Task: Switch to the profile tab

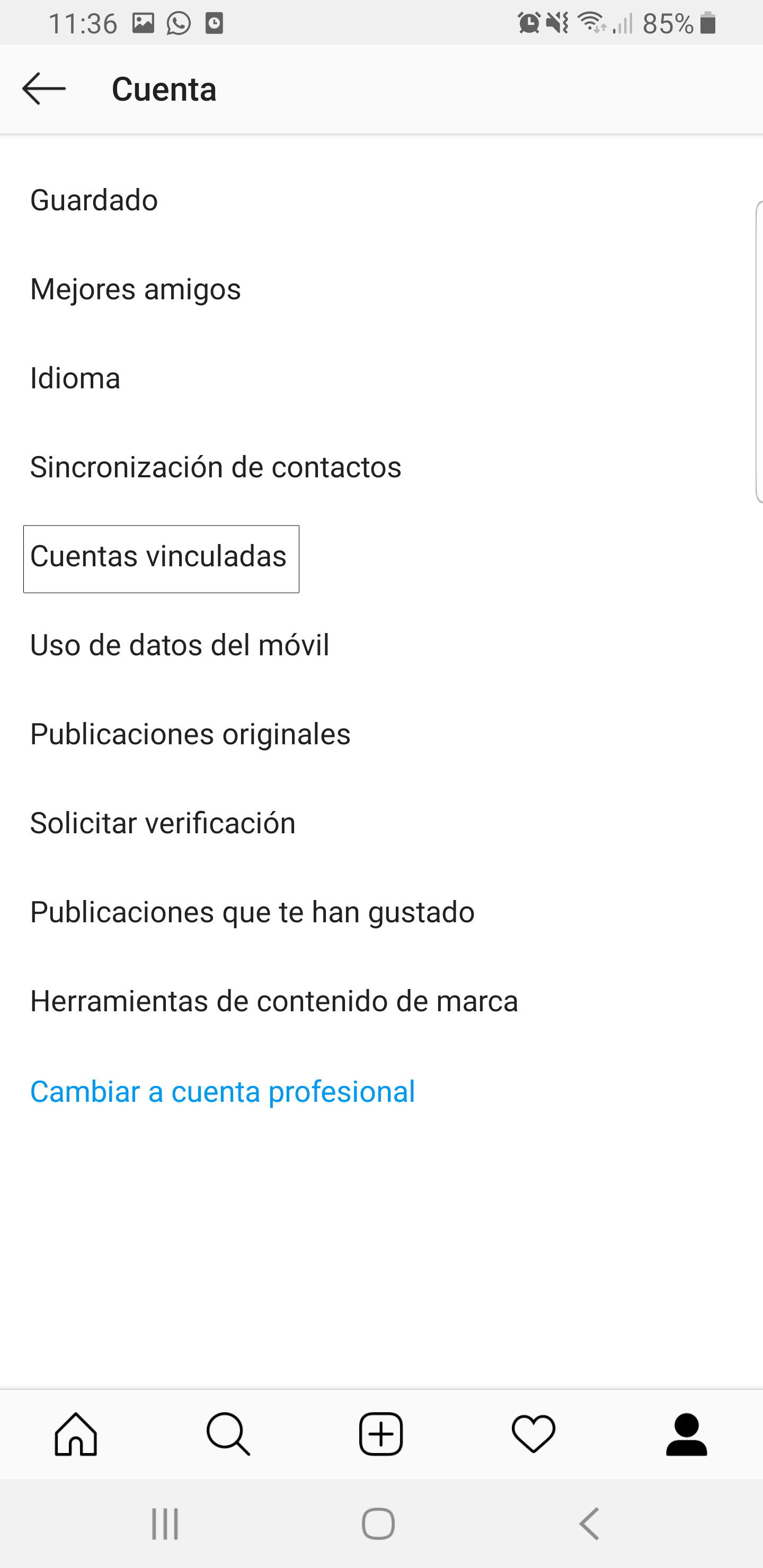Action: (x=686, y=1434)
